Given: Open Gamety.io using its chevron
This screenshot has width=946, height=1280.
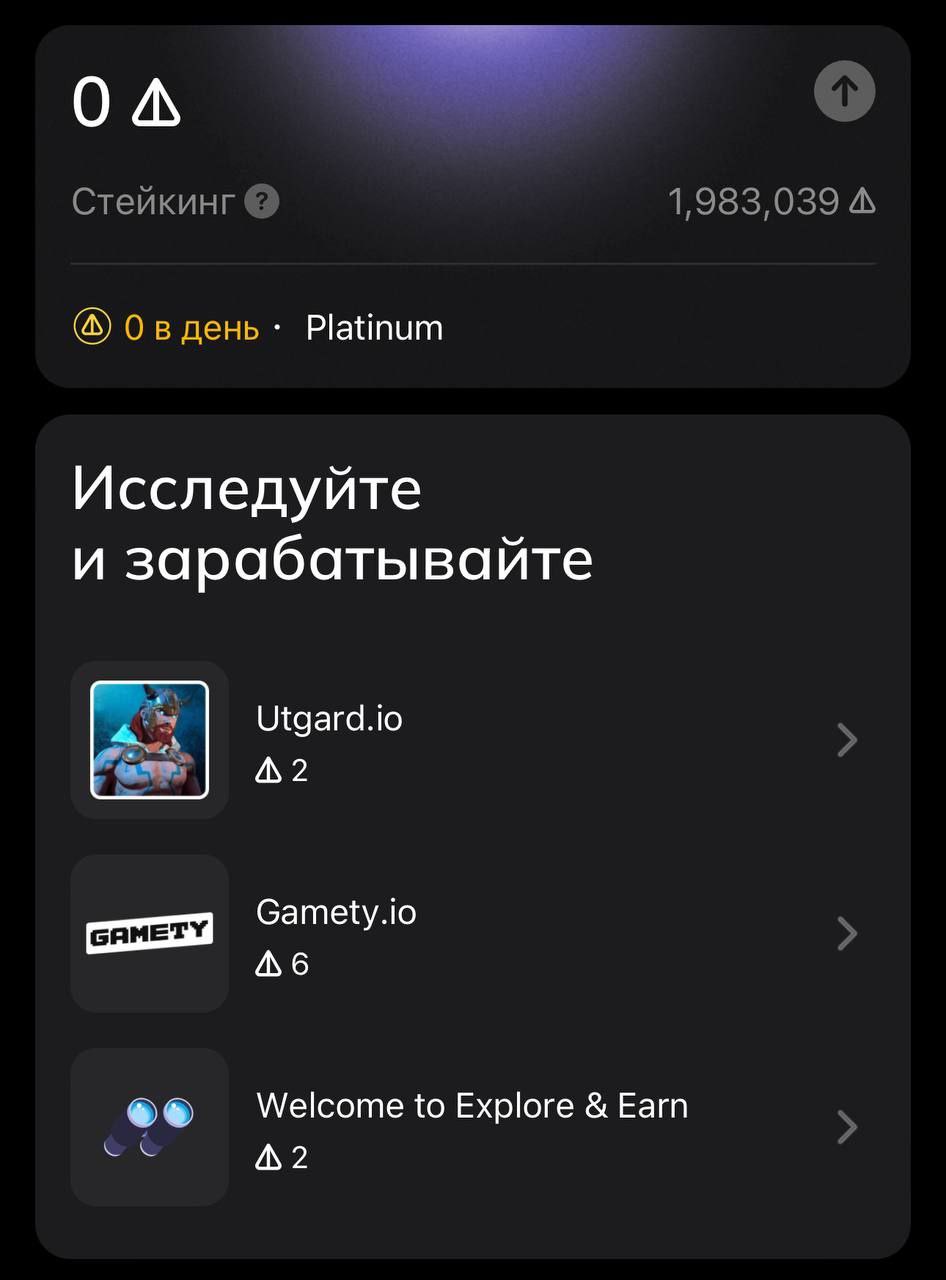Looking at the screenshot, I should point(845,933).
